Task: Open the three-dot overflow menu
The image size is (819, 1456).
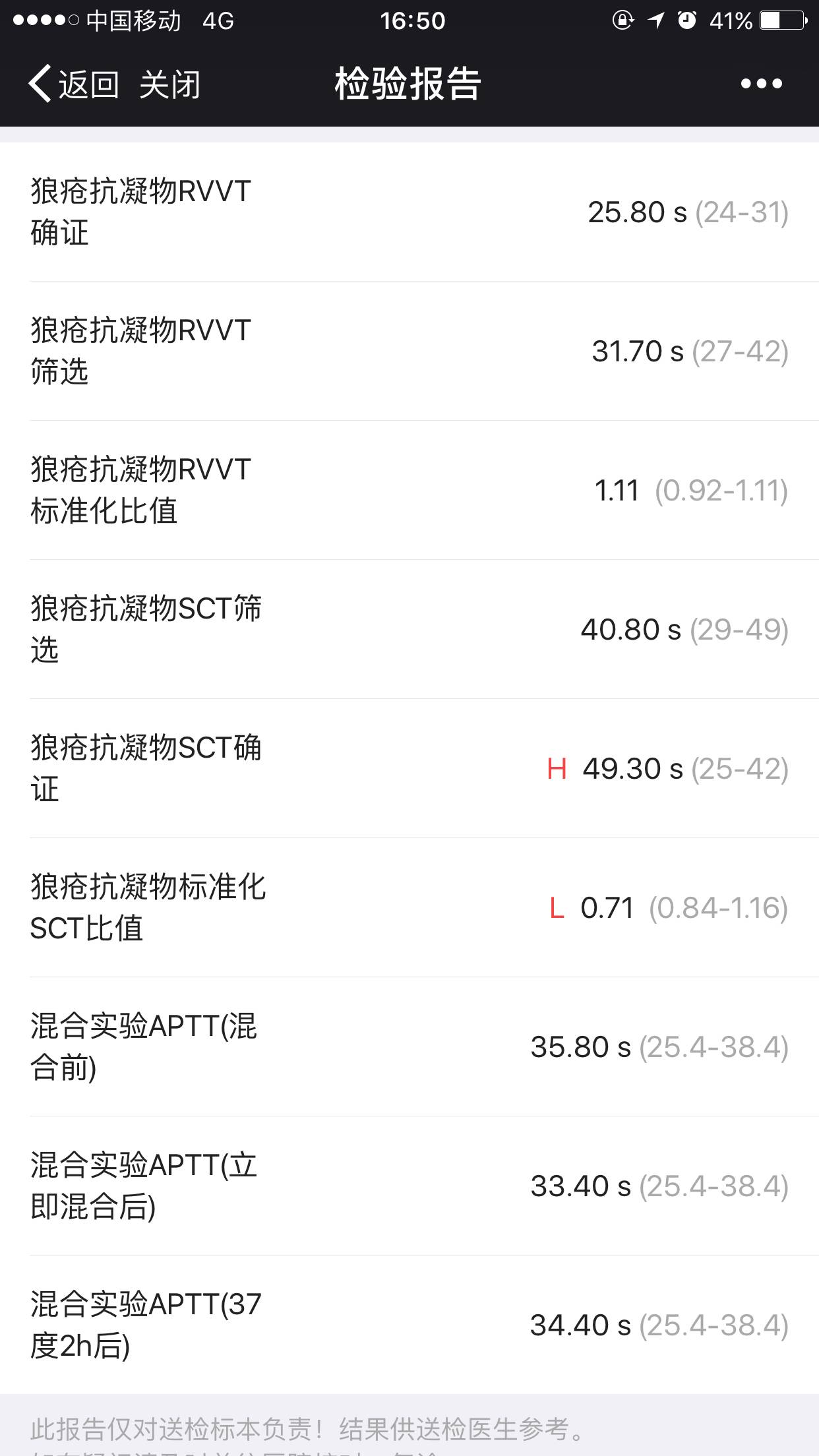Action: pos(761,84)
